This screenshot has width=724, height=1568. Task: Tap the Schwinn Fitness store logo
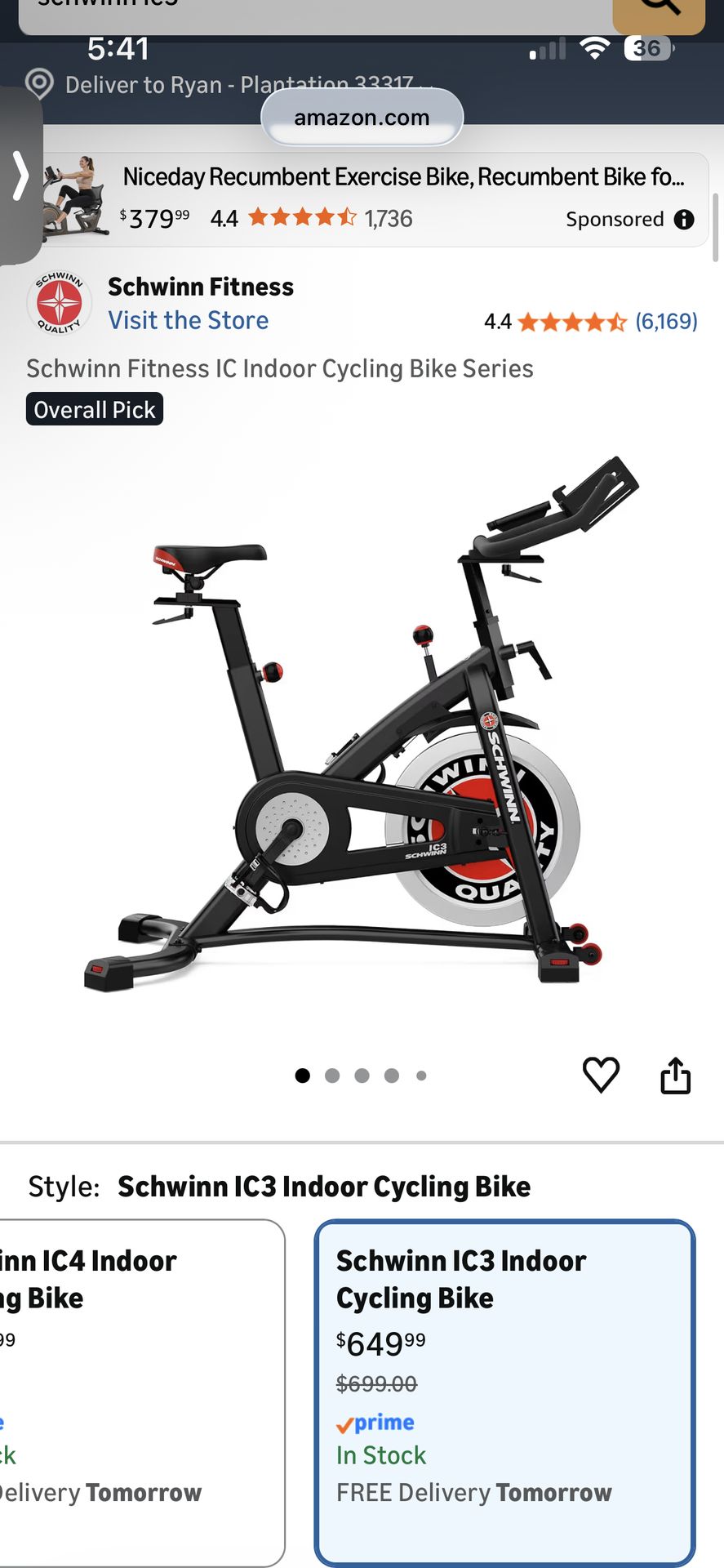point(57,303)
